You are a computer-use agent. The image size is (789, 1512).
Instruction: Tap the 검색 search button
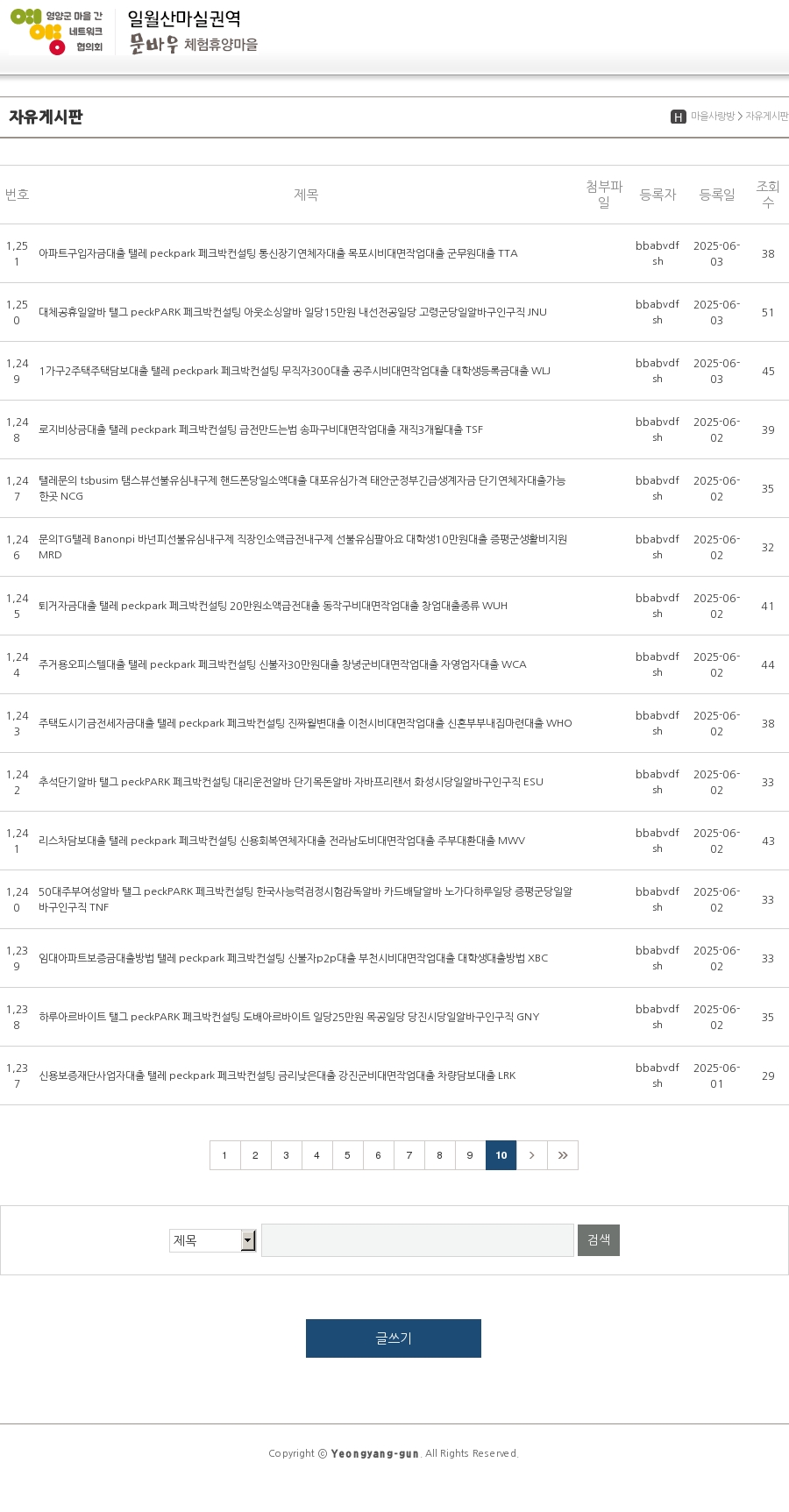(598, 1240)
